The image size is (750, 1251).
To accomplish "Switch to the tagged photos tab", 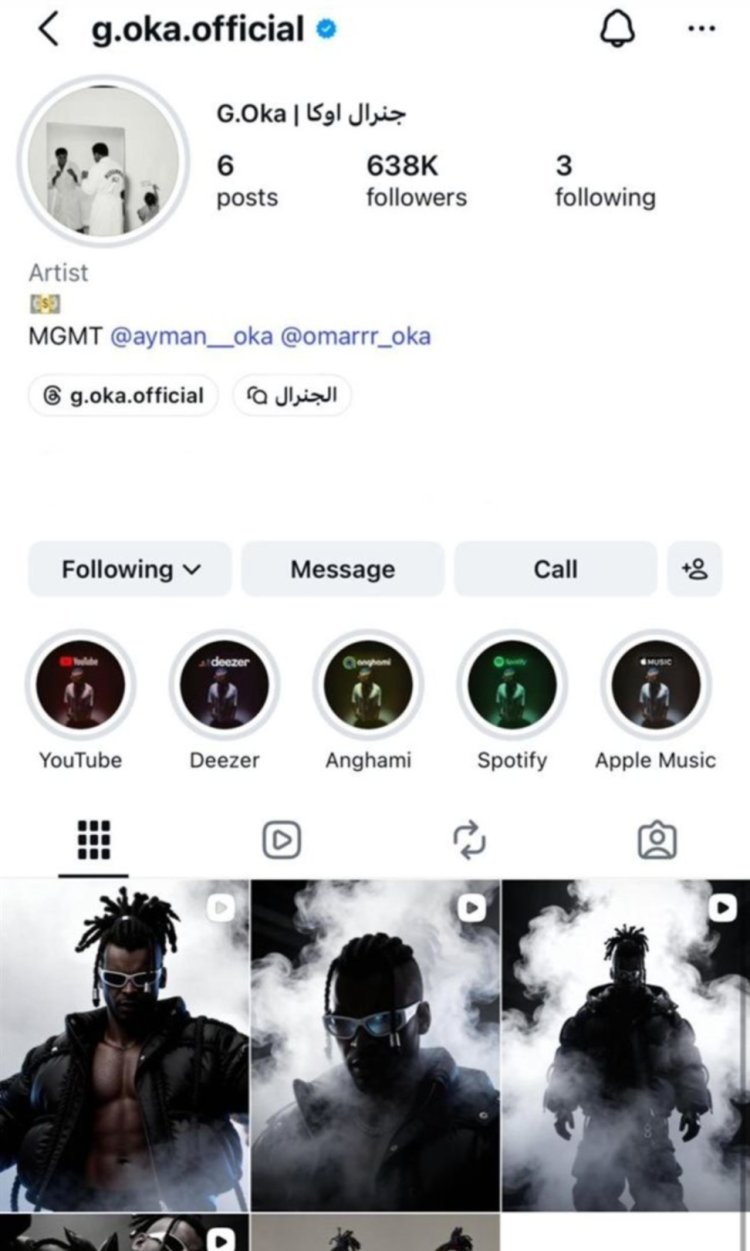I will [657, 840].
